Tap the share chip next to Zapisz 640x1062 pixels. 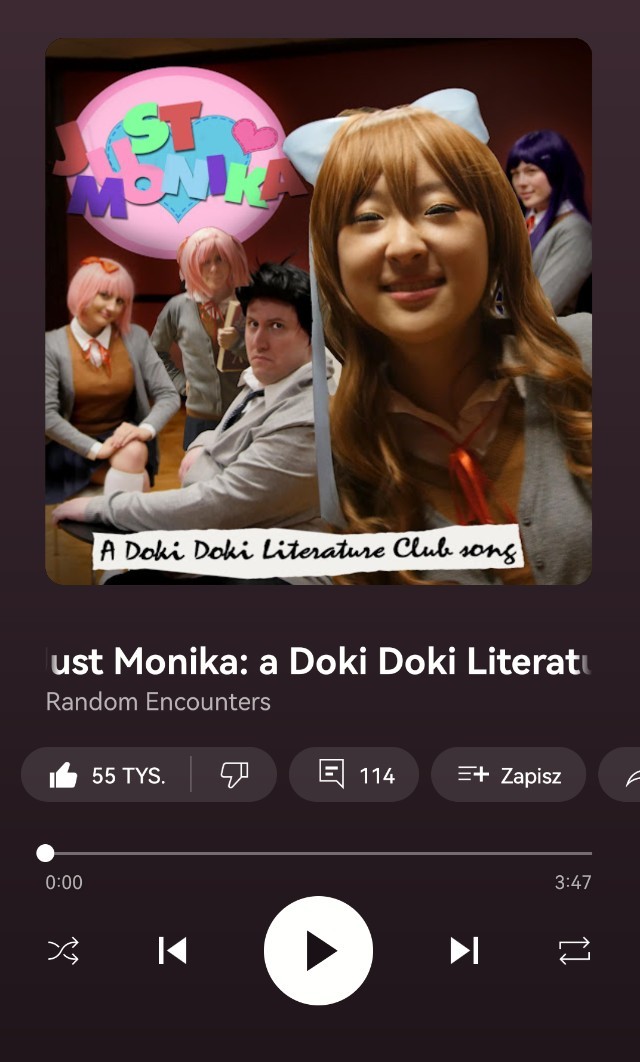tap(622, 775)
